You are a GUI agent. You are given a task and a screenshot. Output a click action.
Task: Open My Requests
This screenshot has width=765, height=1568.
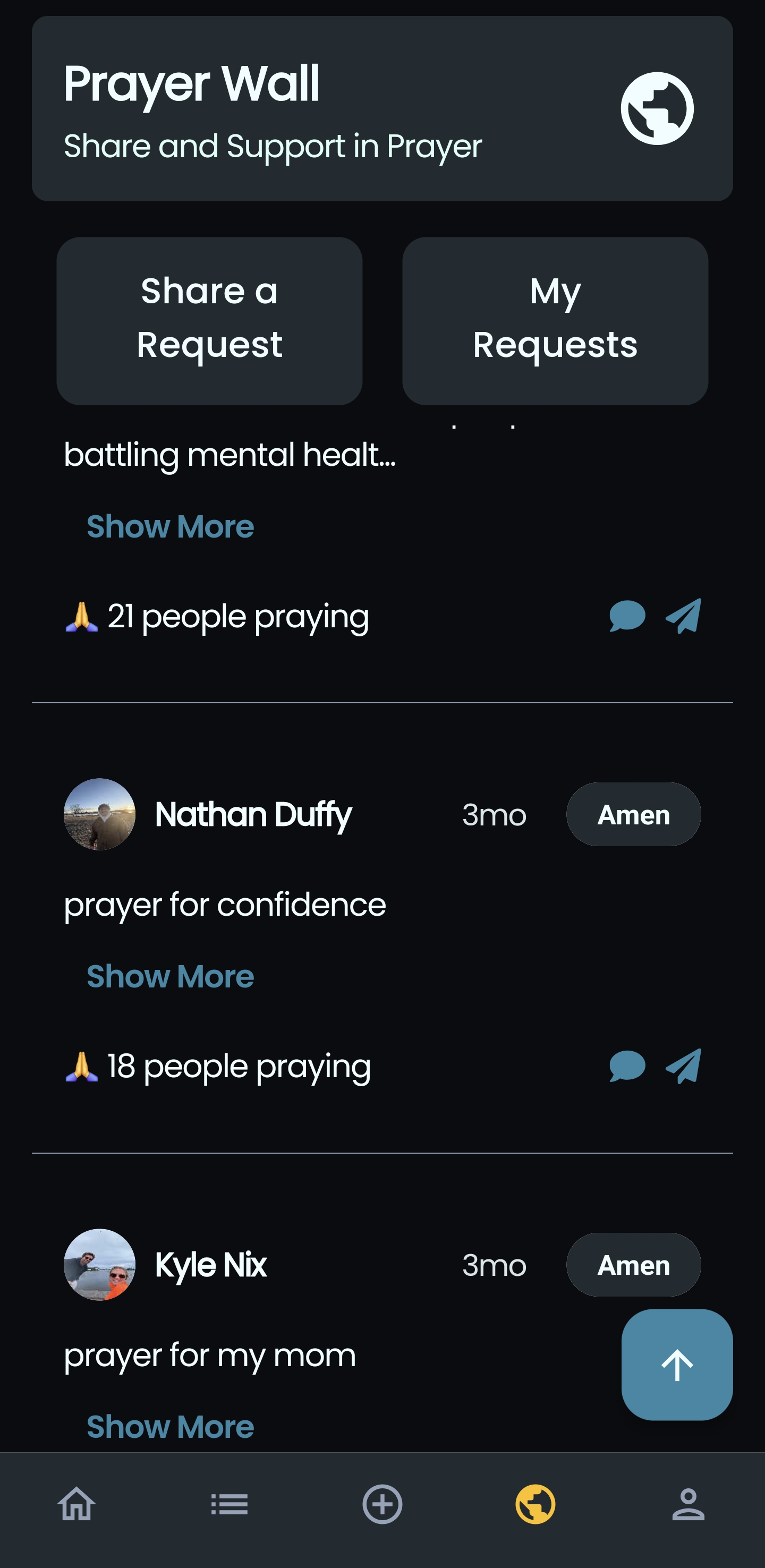pos(555,321)
